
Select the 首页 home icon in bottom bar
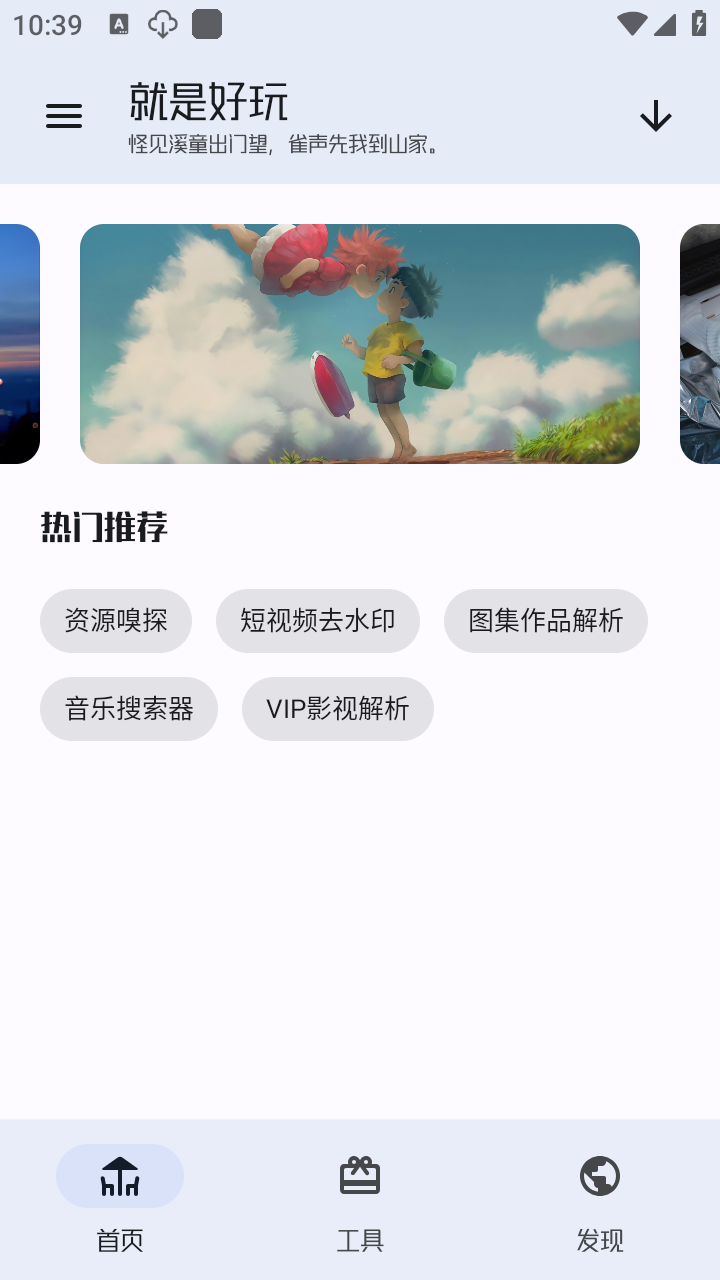(x=119, y=1176)
